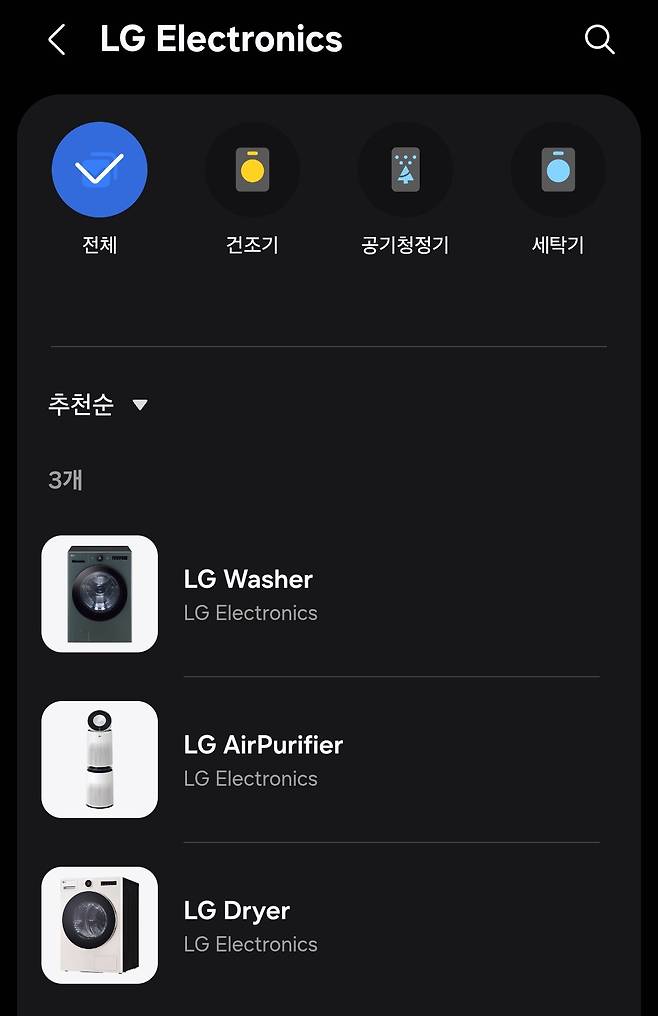This screenshot has width=658, height=1016.
Task: Open the LG Dryer device
Action: point(237,926)
